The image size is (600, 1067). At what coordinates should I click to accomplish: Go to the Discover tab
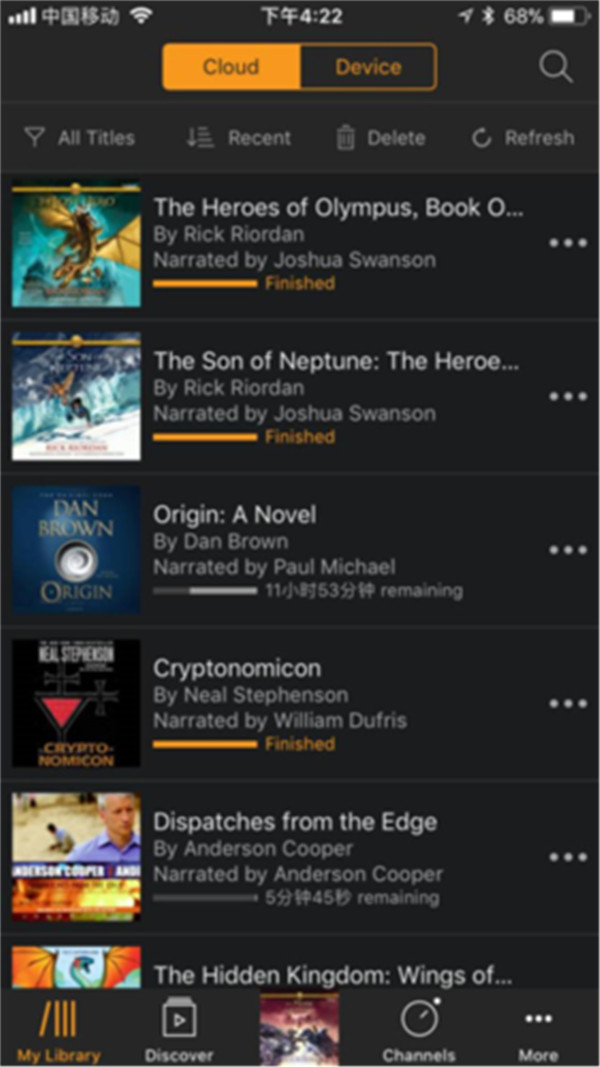pyautogui.click(x=179, y=1030)
